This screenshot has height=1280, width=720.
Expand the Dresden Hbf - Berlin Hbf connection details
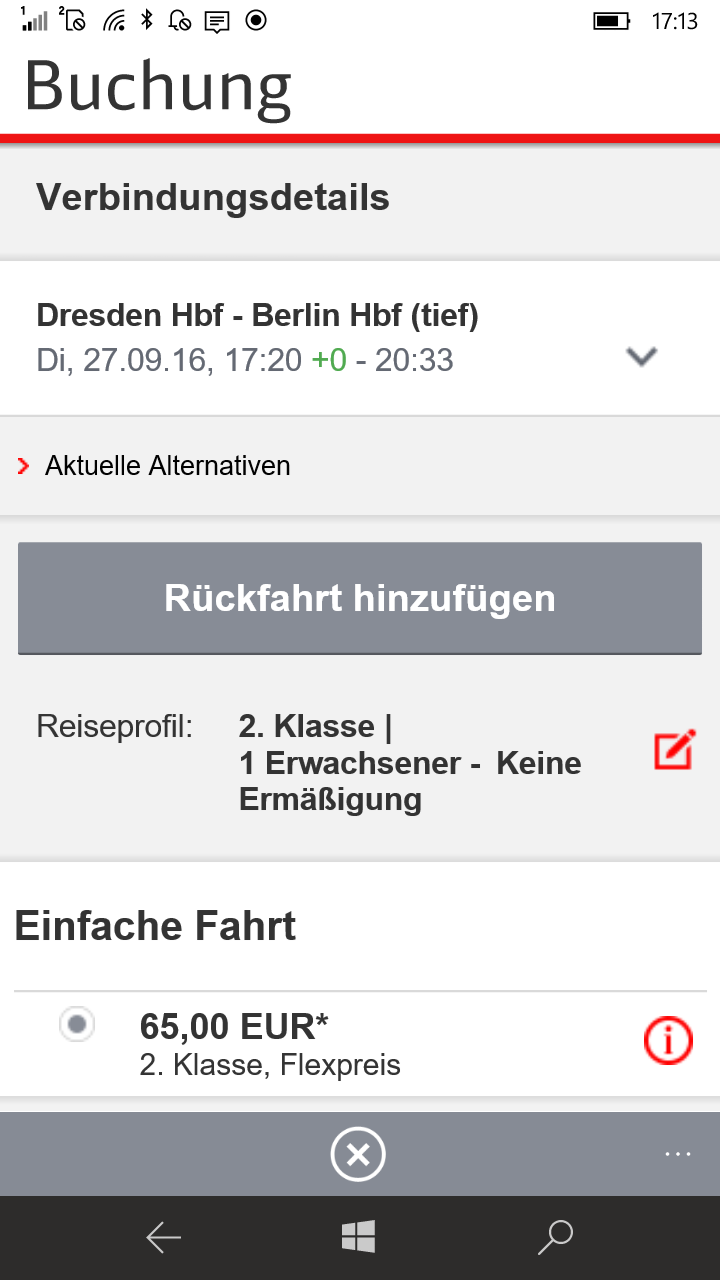640,356
